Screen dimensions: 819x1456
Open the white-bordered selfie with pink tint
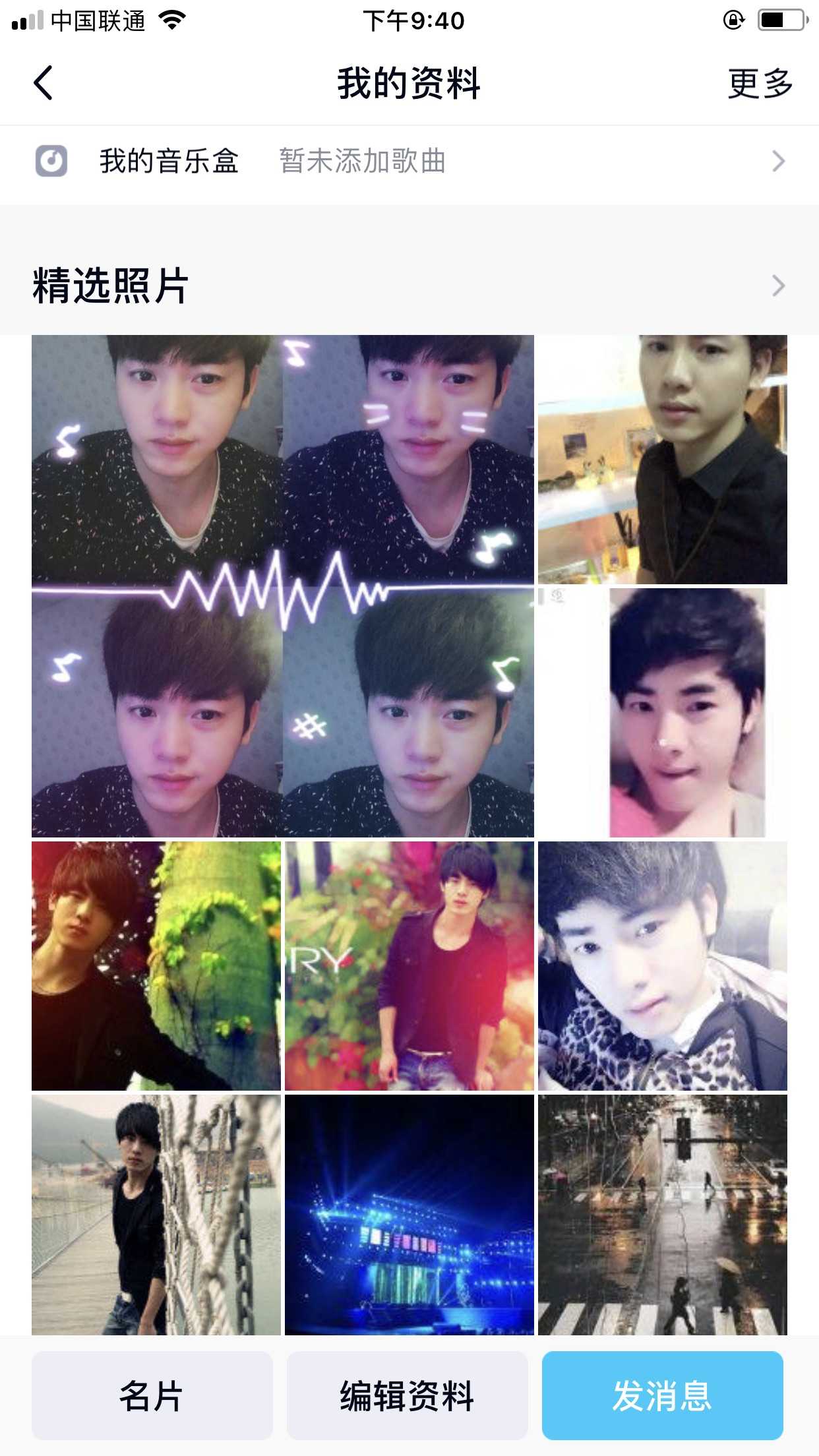point(662,713)
